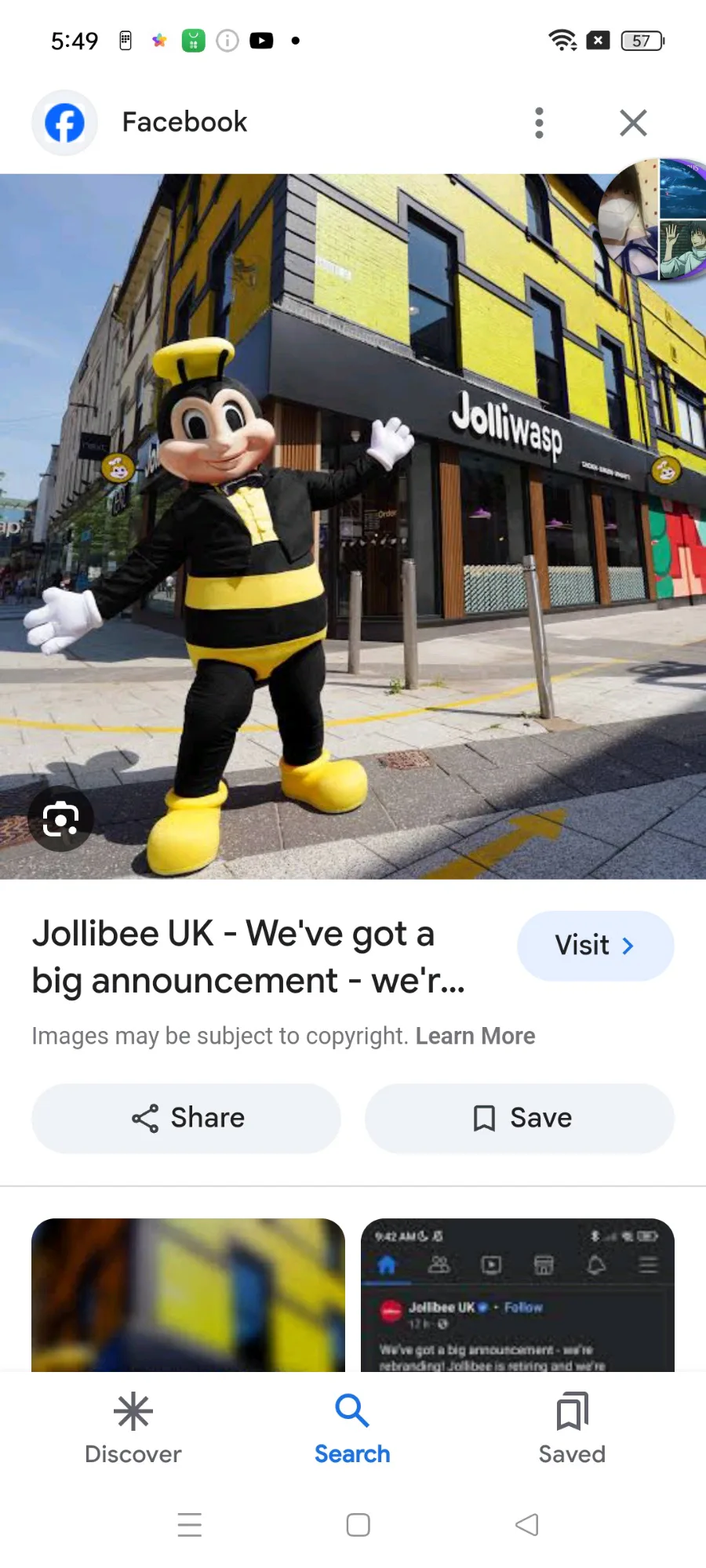Switch to the Discover tab

click(133, 1428)
